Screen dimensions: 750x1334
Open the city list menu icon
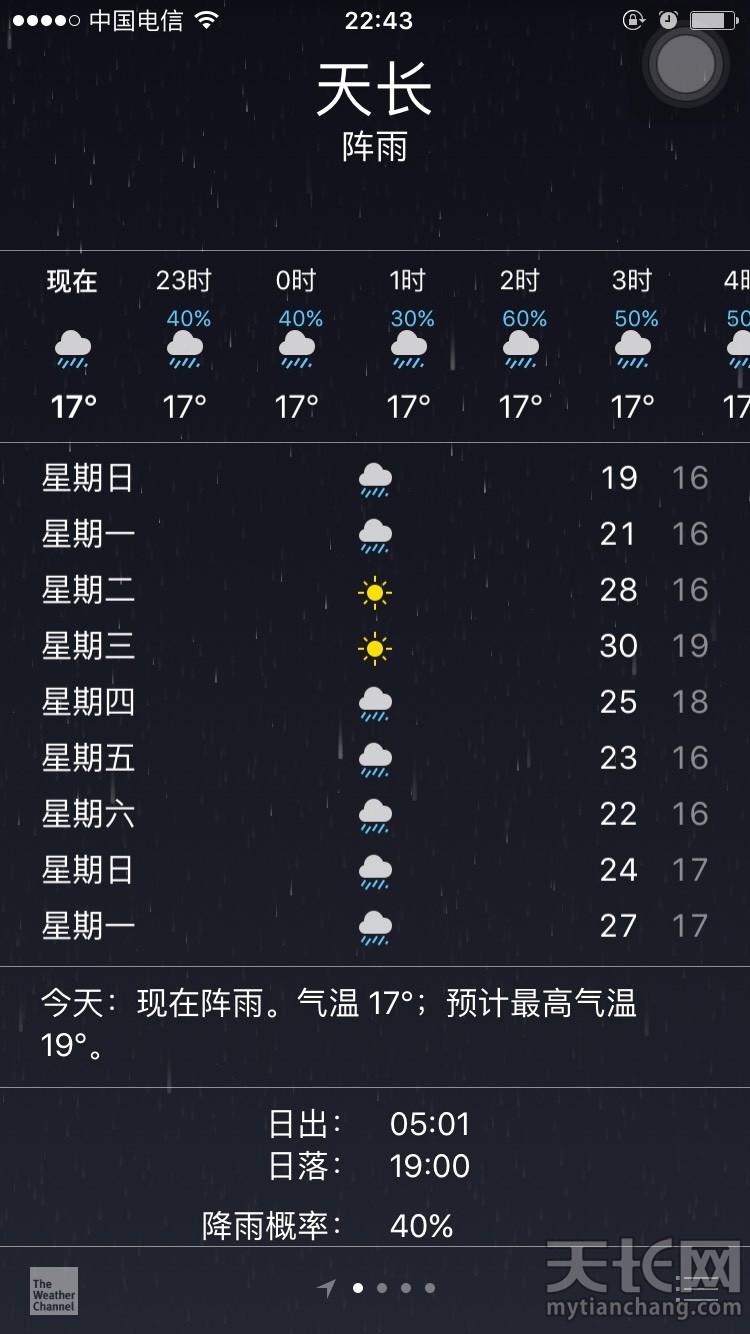(x=697, y=1287)
